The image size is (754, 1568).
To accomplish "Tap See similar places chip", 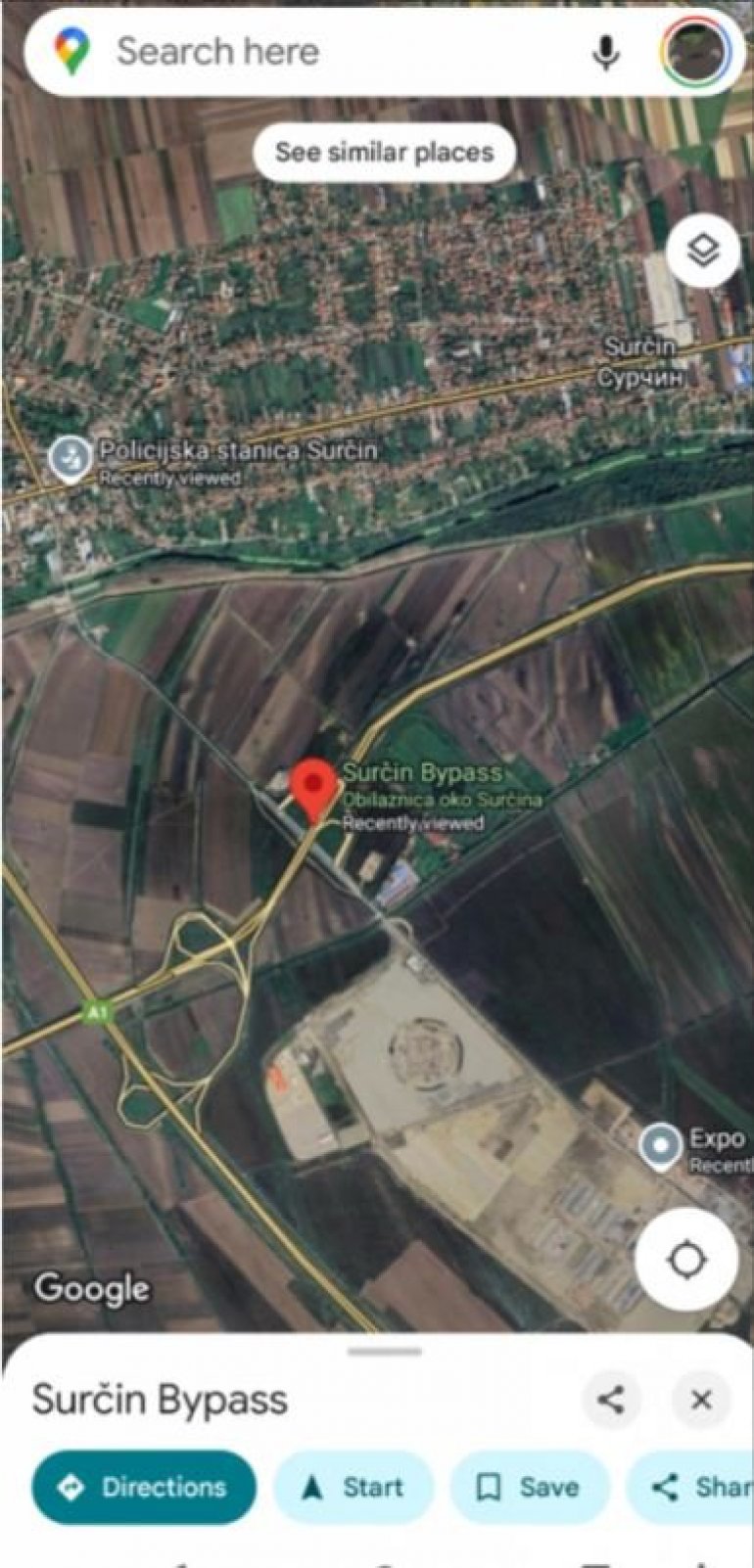I will click(x=384, y=153).
